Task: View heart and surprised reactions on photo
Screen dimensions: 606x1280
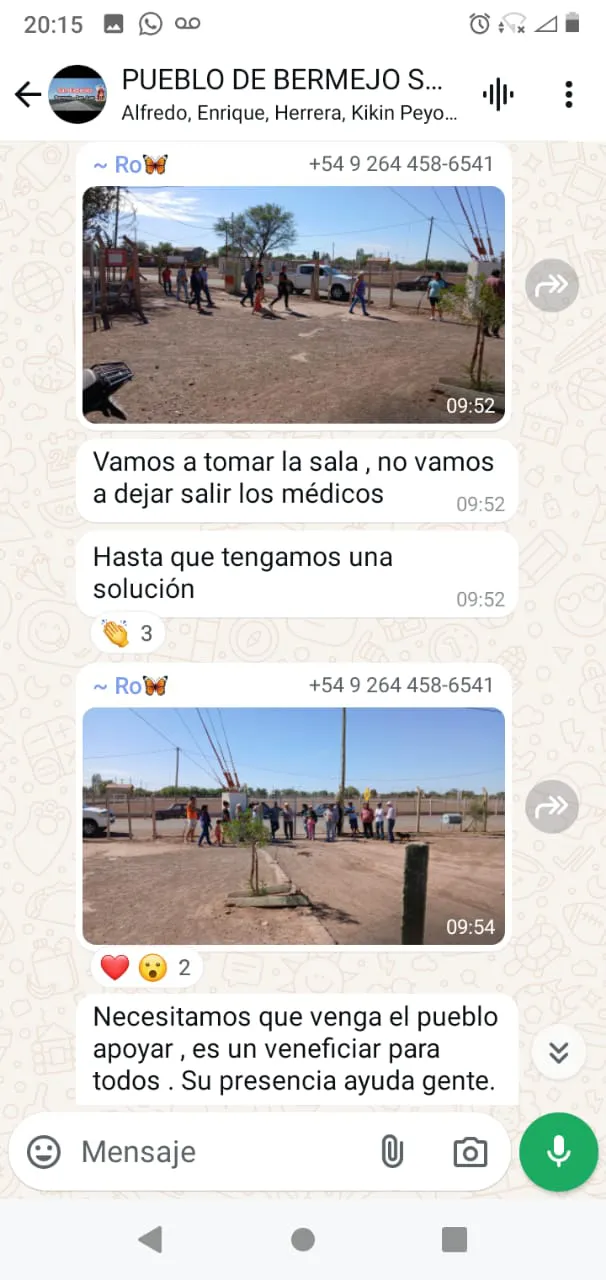Action: click(x=146, y=967)
